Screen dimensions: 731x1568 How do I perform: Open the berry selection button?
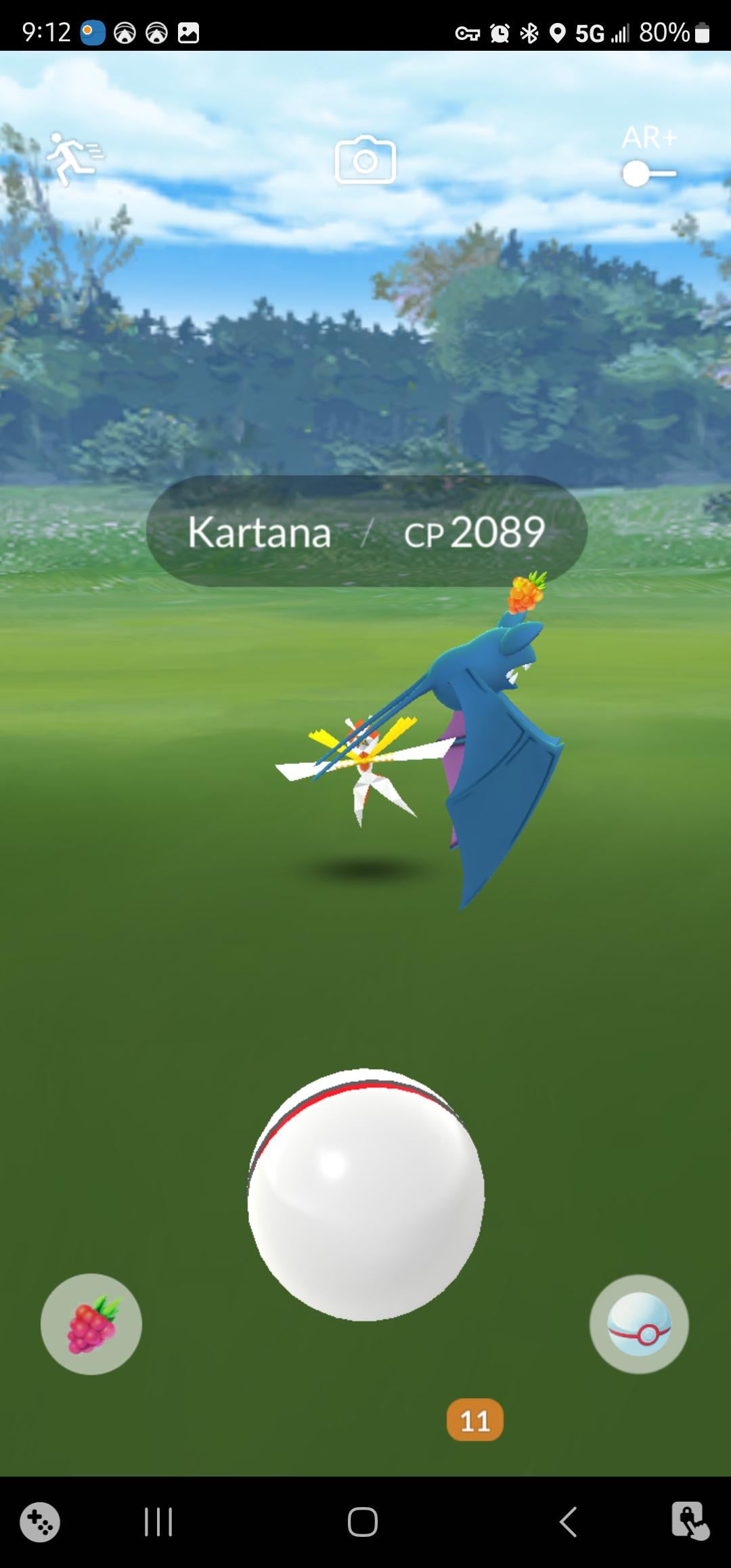coord(91,1324)
